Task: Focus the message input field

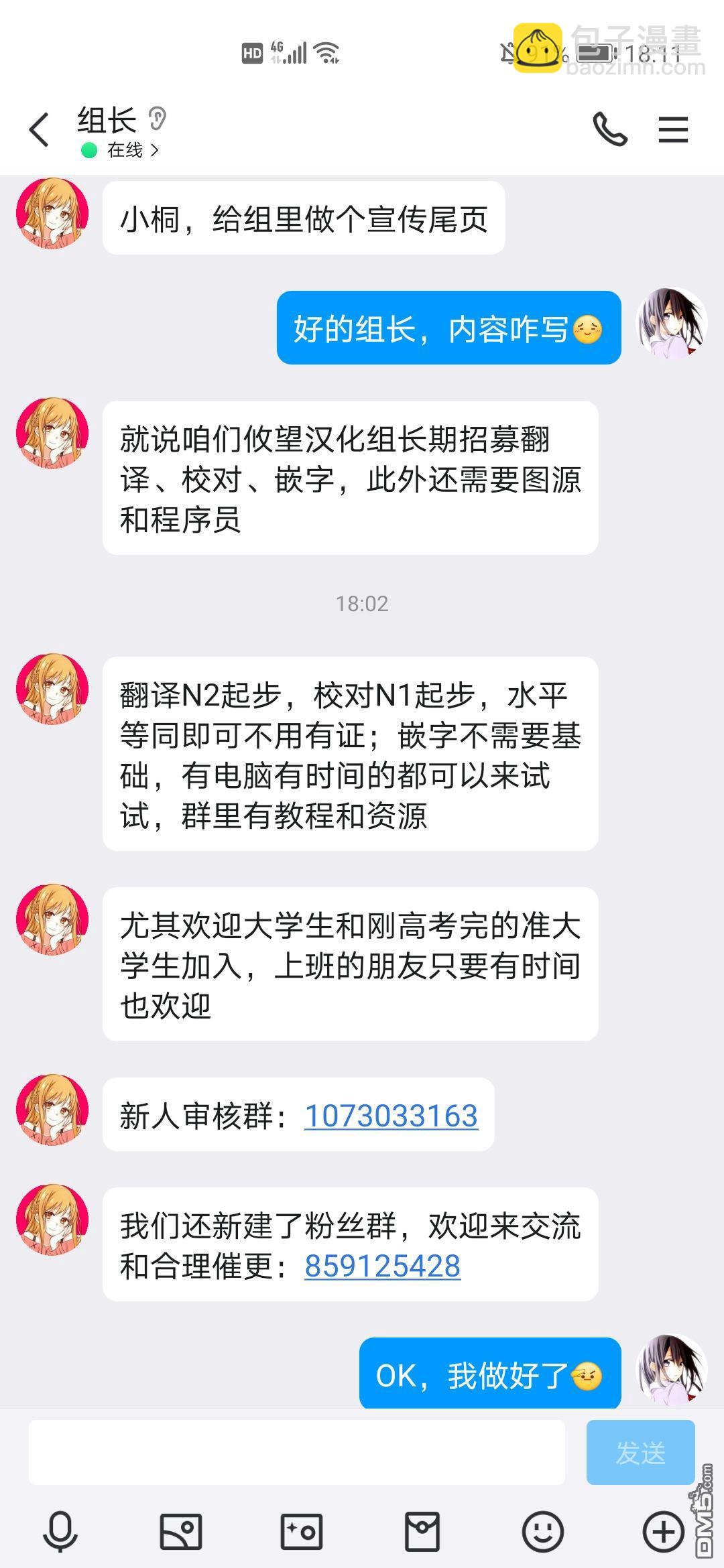Action: point(296,1452)
